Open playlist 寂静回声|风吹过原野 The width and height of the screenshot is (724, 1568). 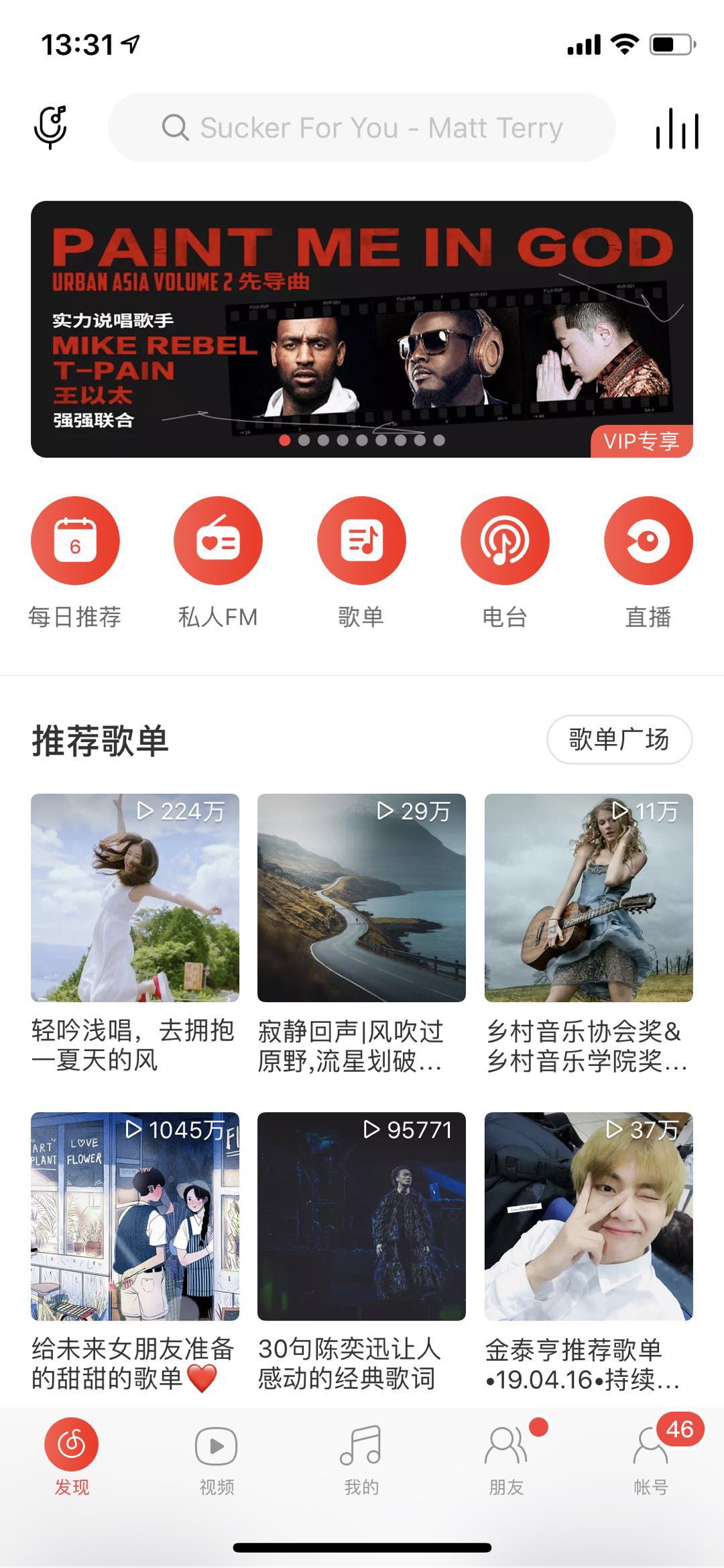click(361, 898)
